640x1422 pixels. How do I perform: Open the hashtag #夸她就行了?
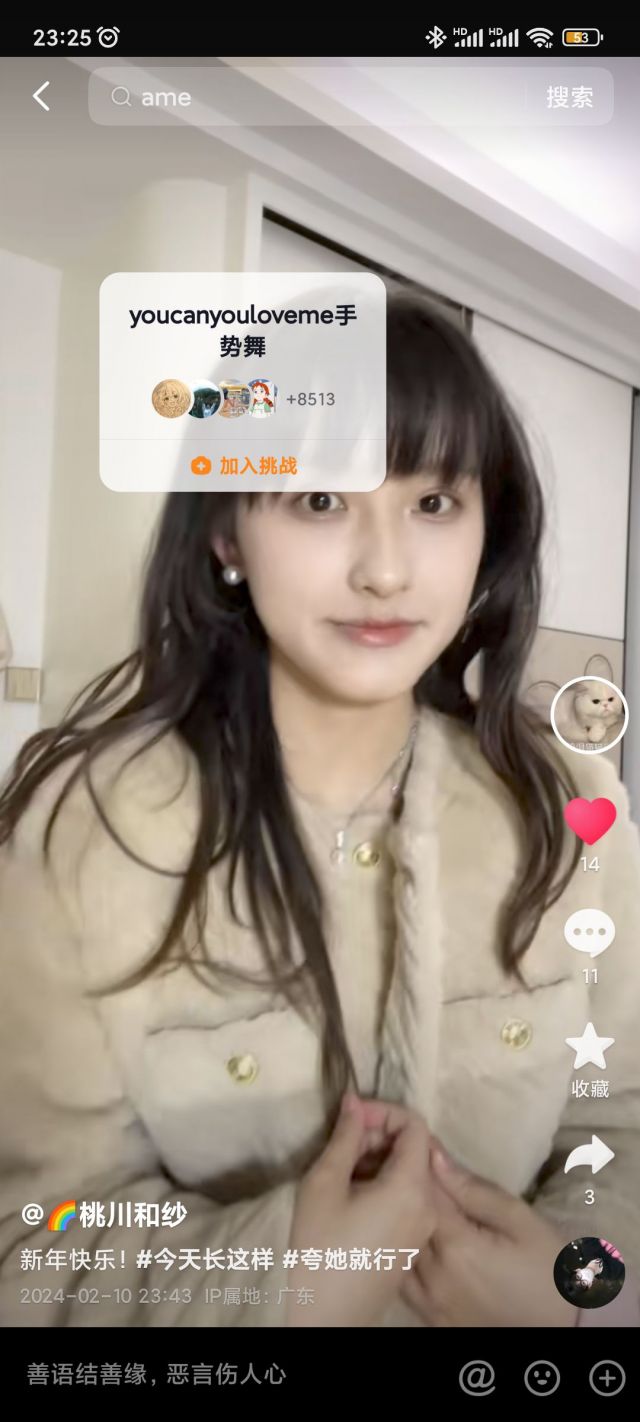point(351,1259)
